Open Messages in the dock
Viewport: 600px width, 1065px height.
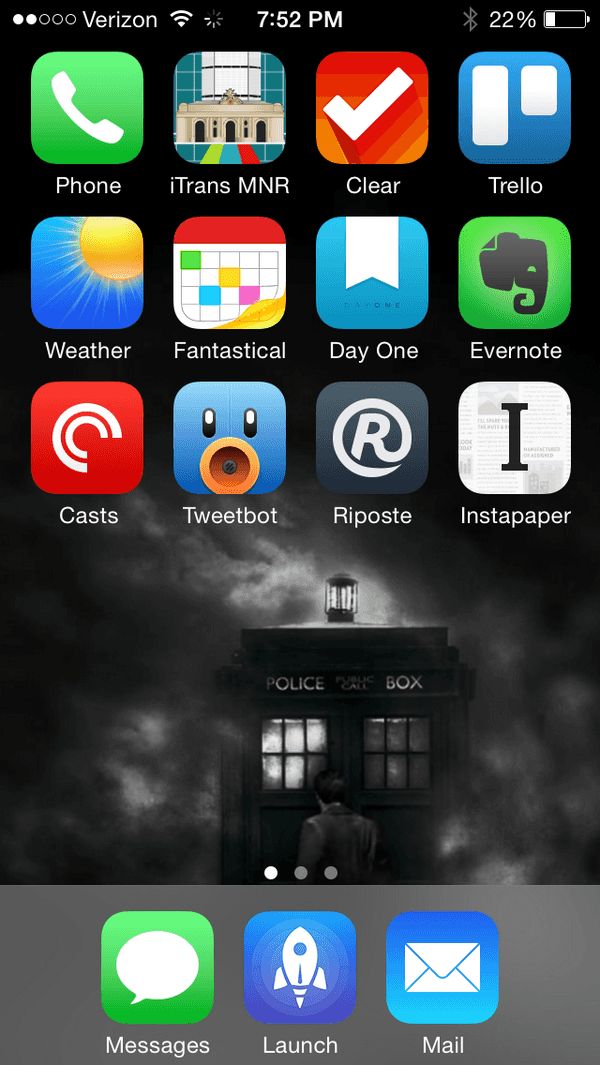[x=158, y=968]
